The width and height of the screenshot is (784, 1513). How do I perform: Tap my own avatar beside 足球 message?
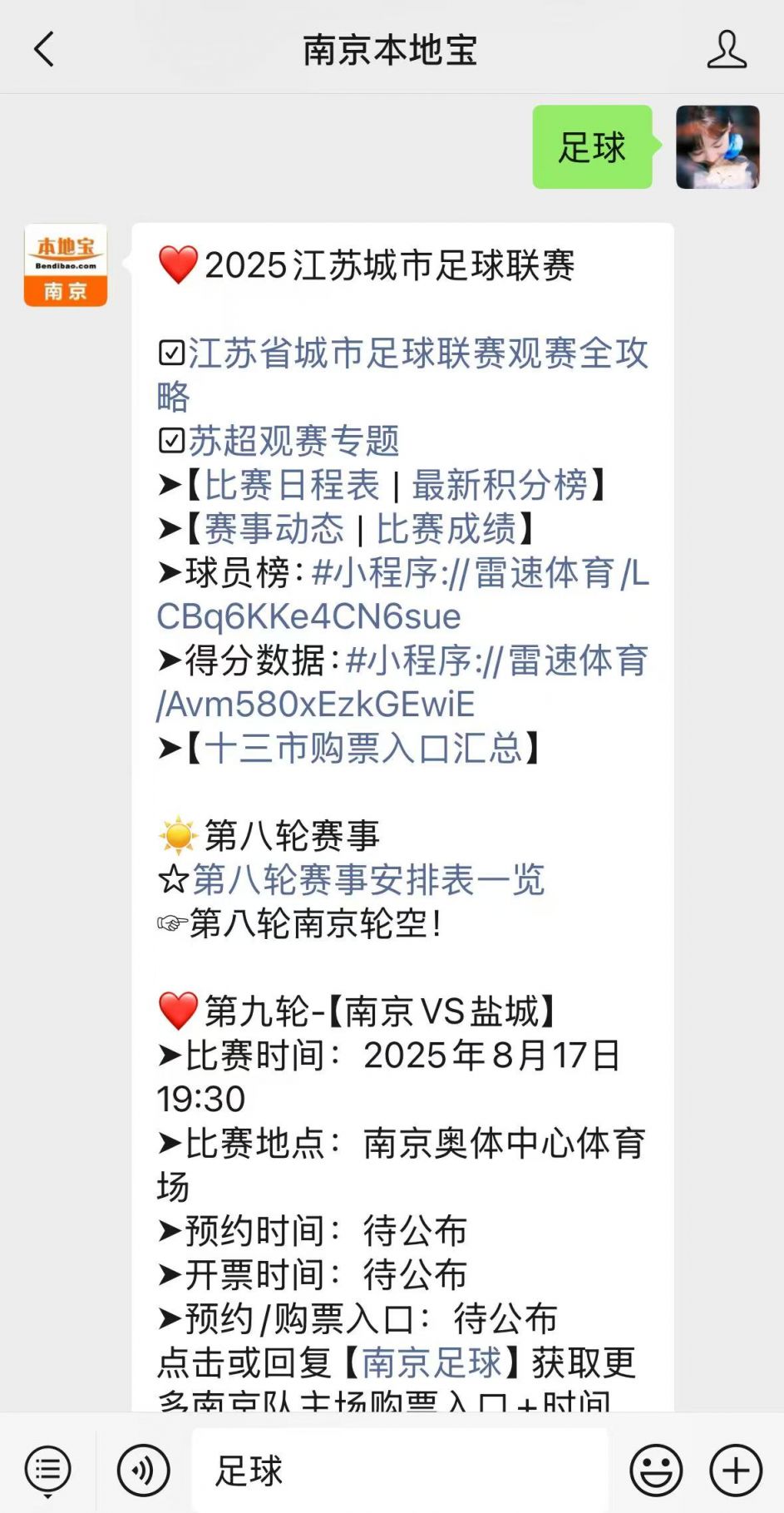point(717,147)
